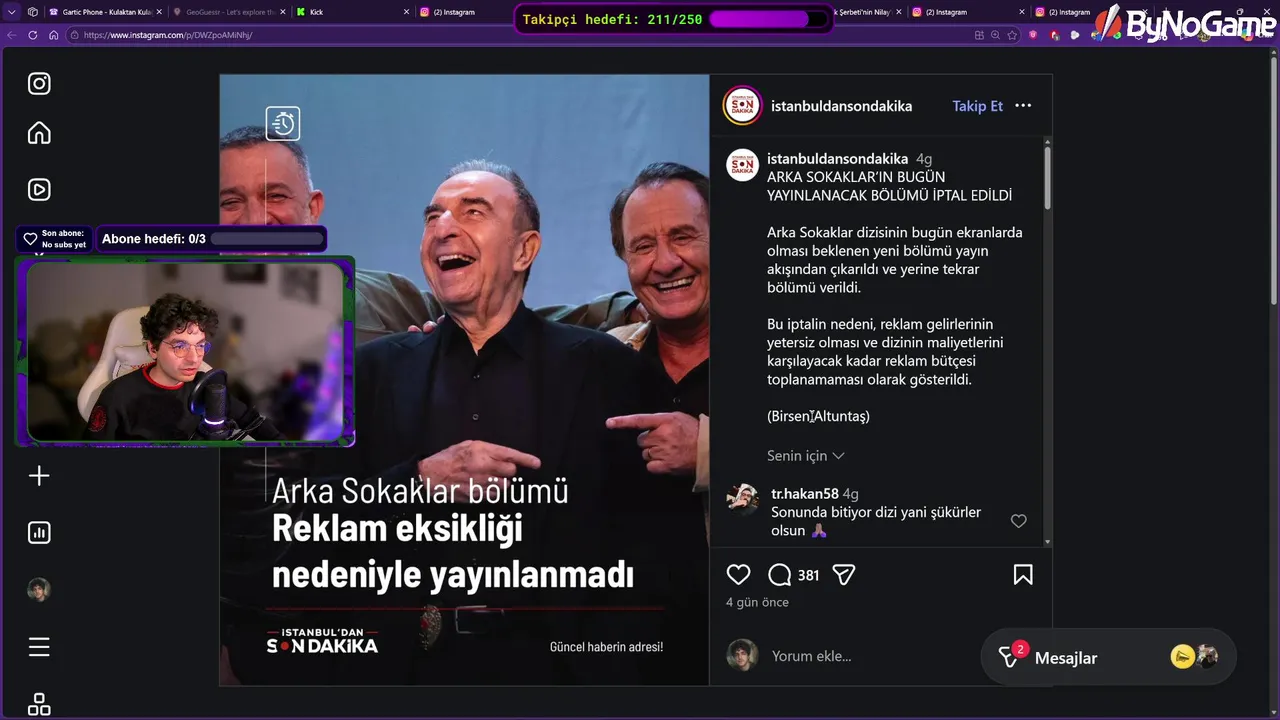Open the comments on this post
The width and height of the screenshot is (1280, 720).
tap(780, 575)
